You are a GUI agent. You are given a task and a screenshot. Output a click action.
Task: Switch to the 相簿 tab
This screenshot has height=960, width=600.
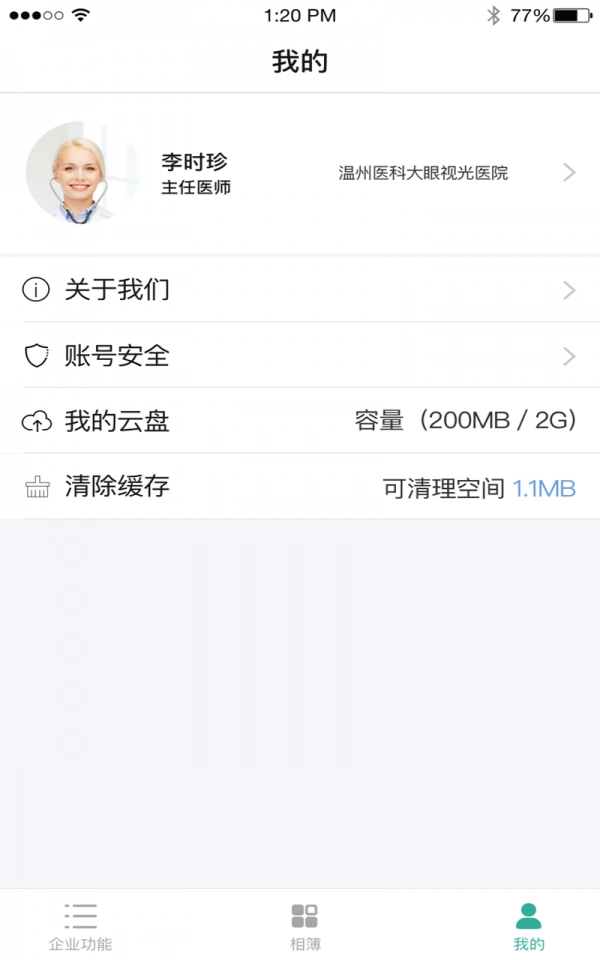[x=304, y=926]
